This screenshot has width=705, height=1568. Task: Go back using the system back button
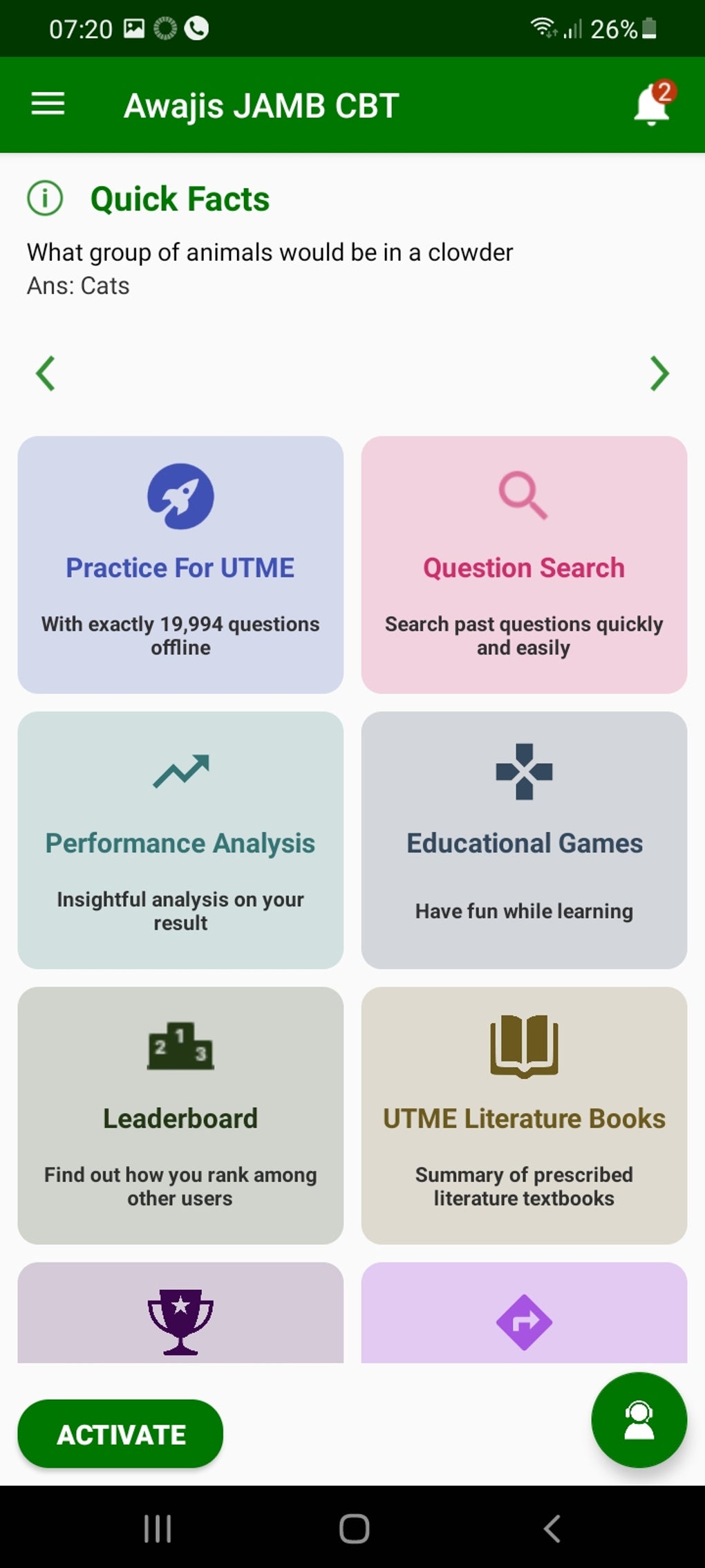tap(552, 1529)
